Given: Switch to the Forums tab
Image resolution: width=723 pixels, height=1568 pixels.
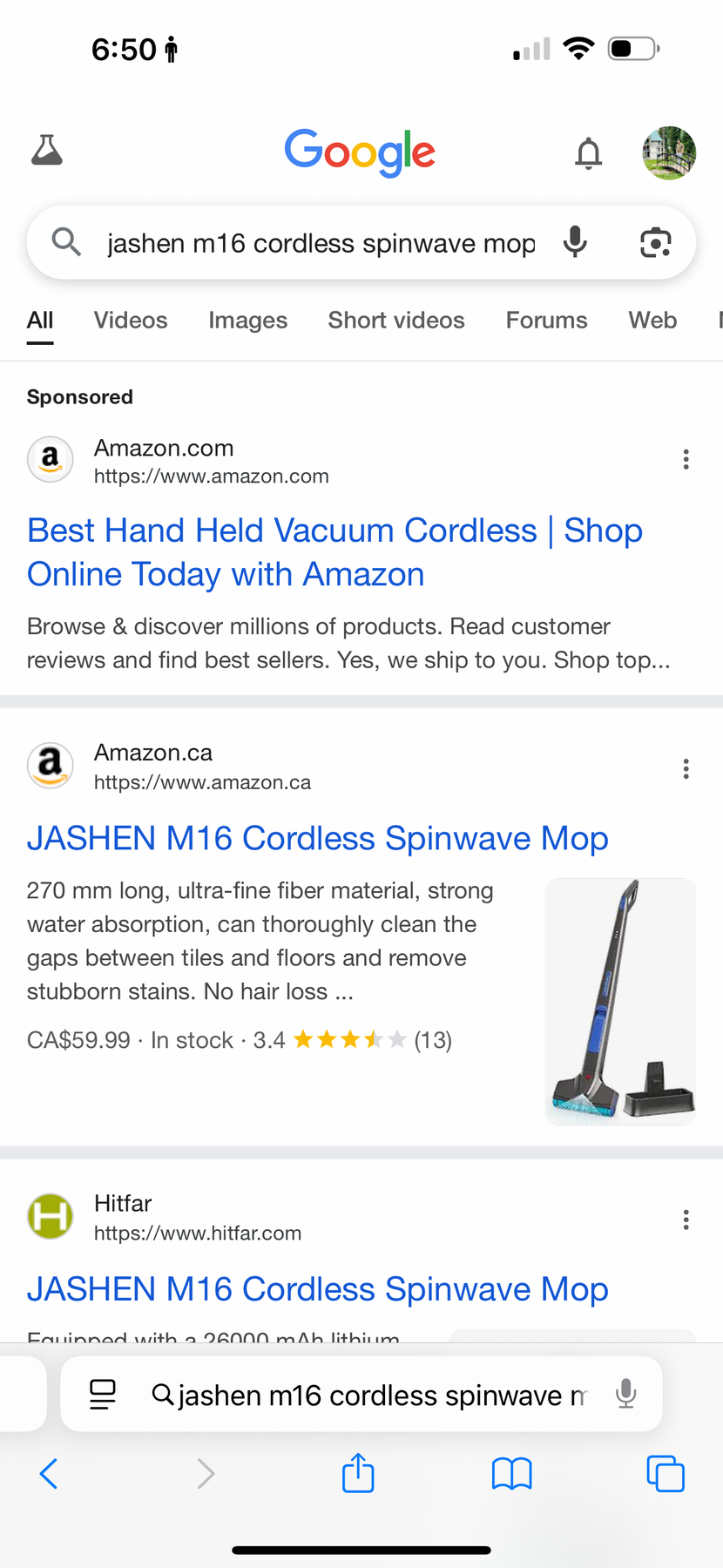Looking at the screenshot, I should (x=546, y=321).
